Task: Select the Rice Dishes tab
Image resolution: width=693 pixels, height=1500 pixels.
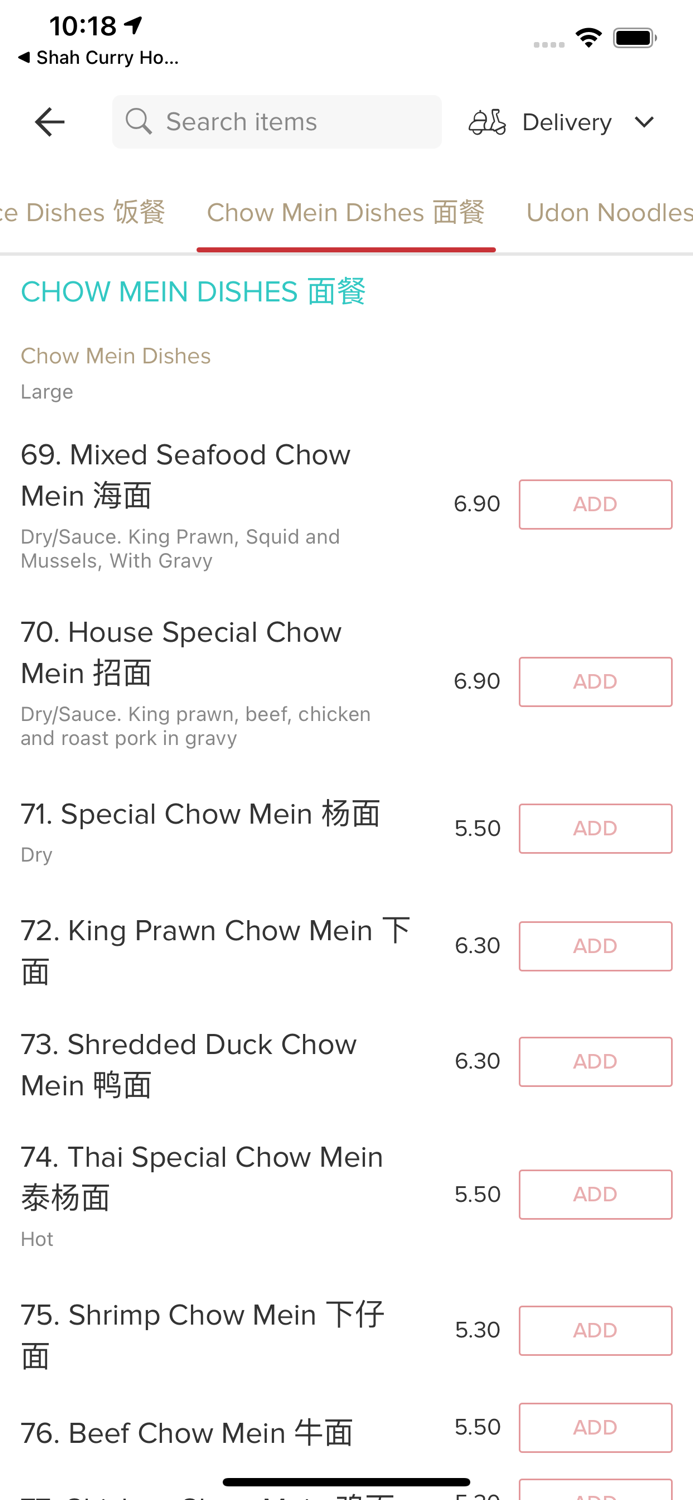Action: click(83, 212)
